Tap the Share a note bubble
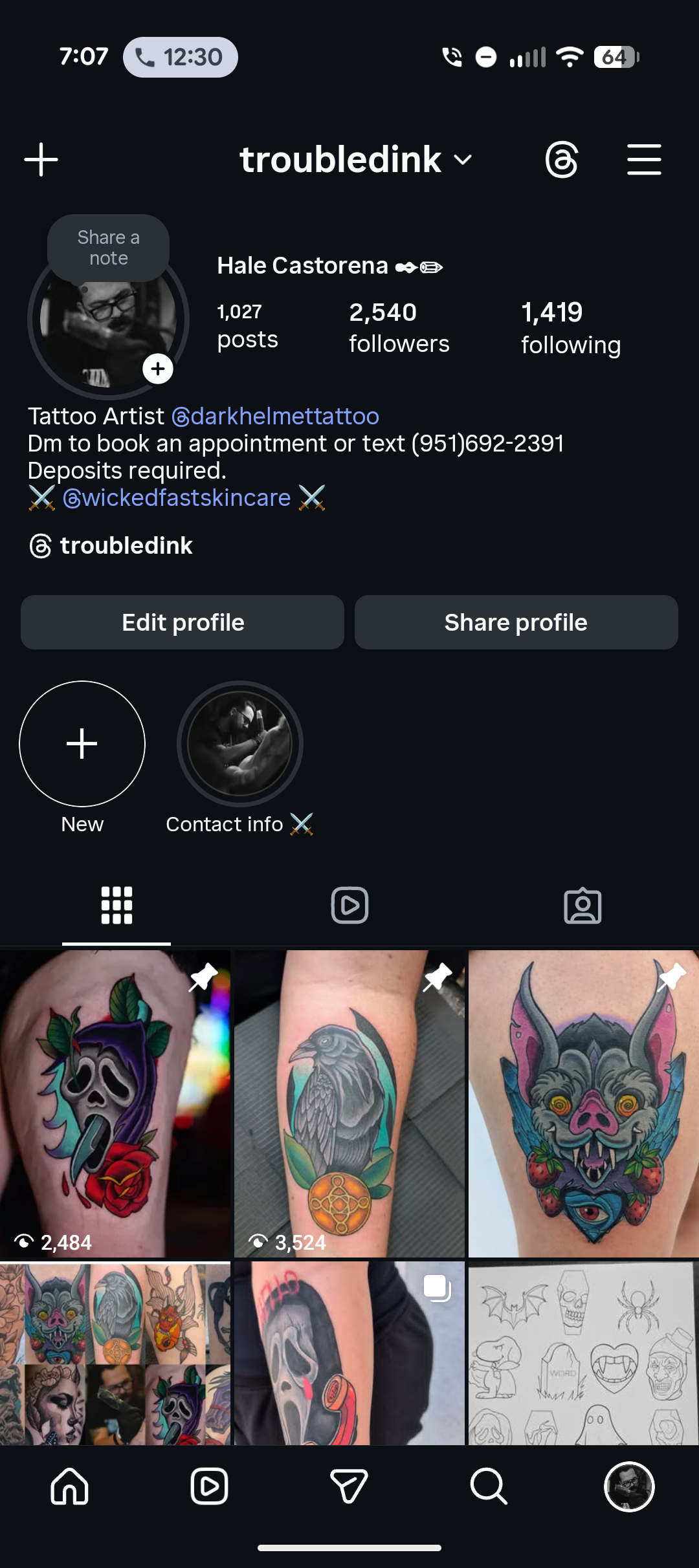The image size is (699, 1568). click(108, 247)
